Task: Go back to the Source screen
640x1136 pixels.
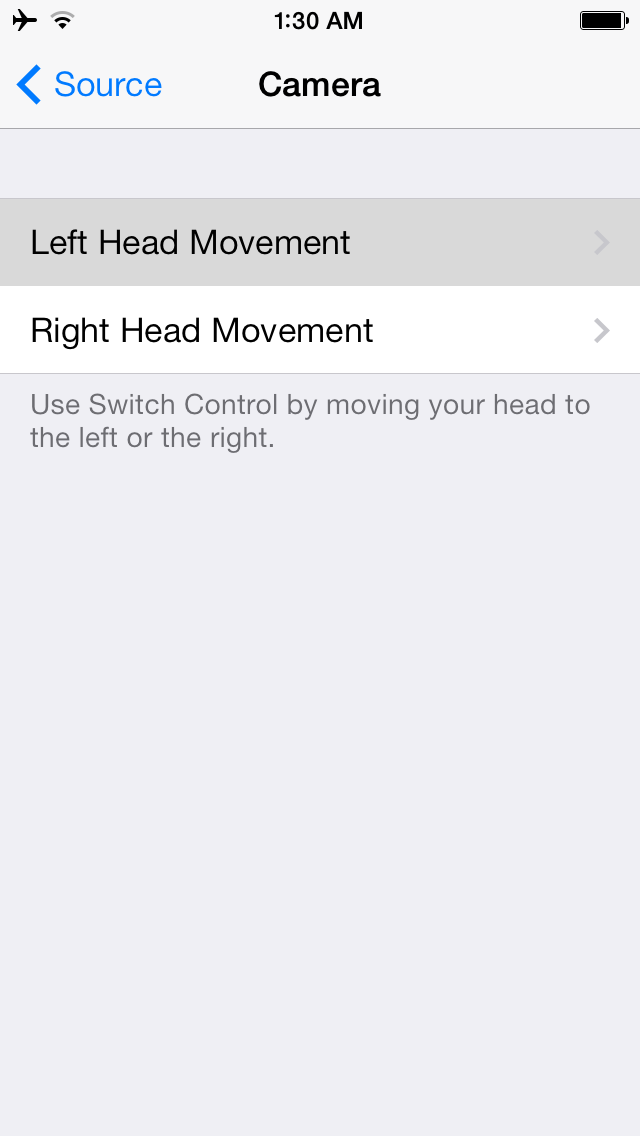Action: click(x=89, y=85)
